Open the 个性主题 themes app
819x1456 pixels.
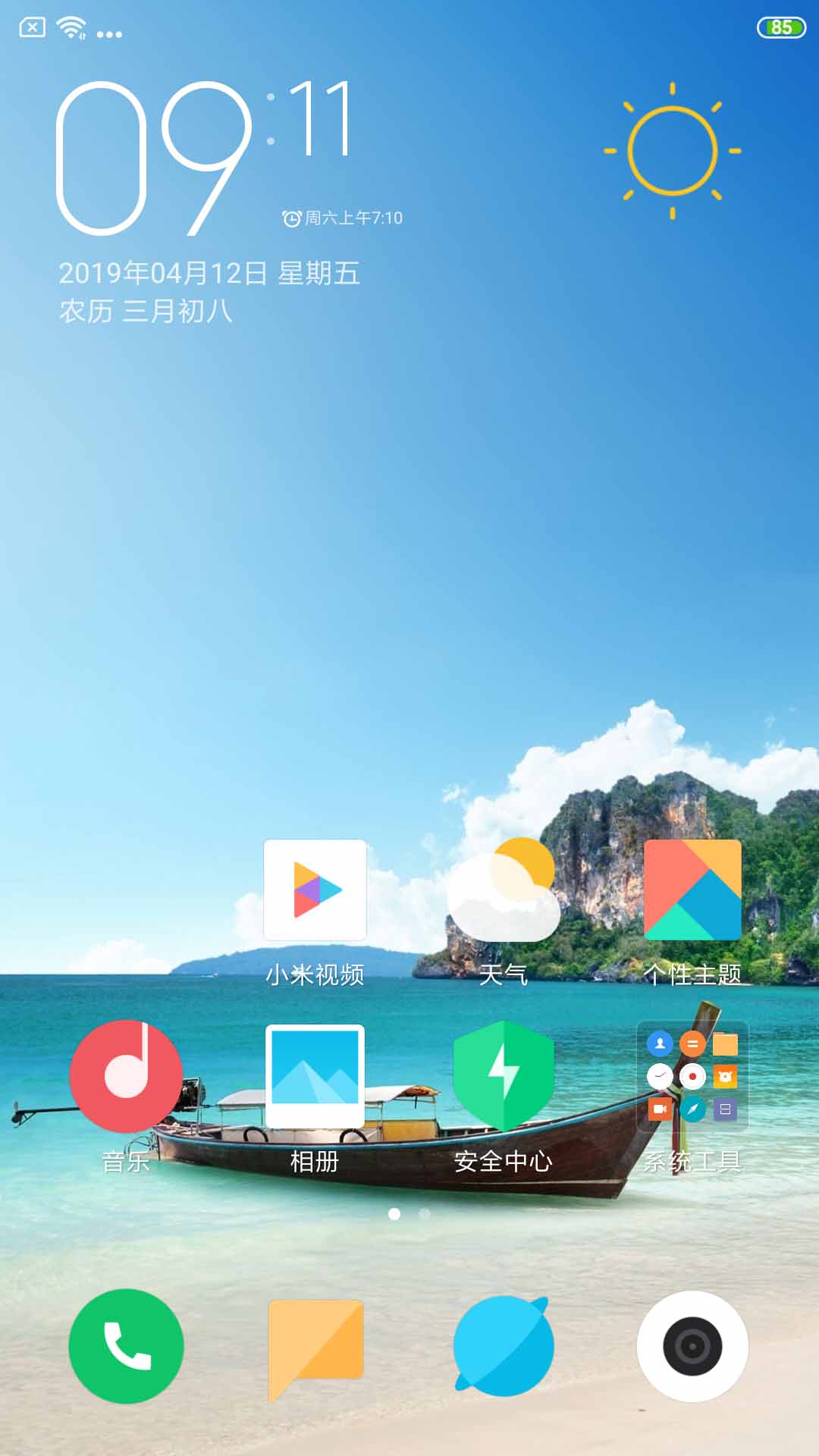(692, 890)
